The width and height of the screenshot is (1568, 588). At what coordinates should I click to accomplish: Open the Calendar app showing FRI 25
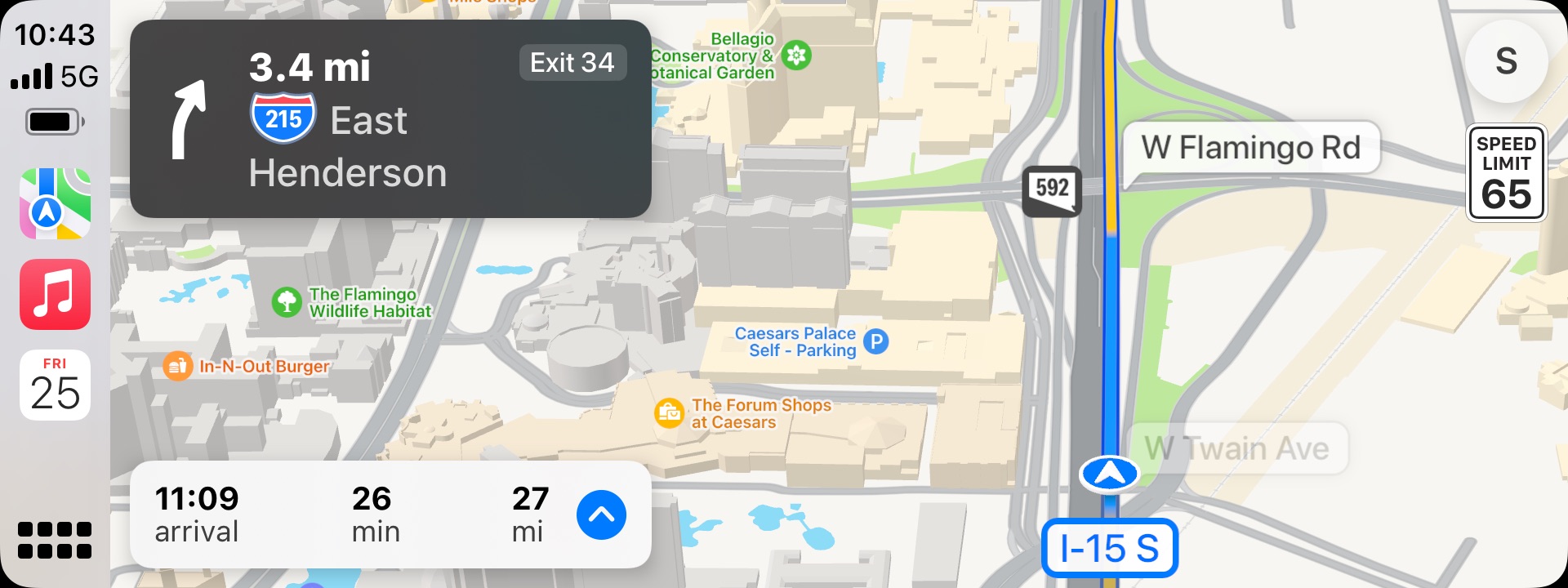click(55, 385)
